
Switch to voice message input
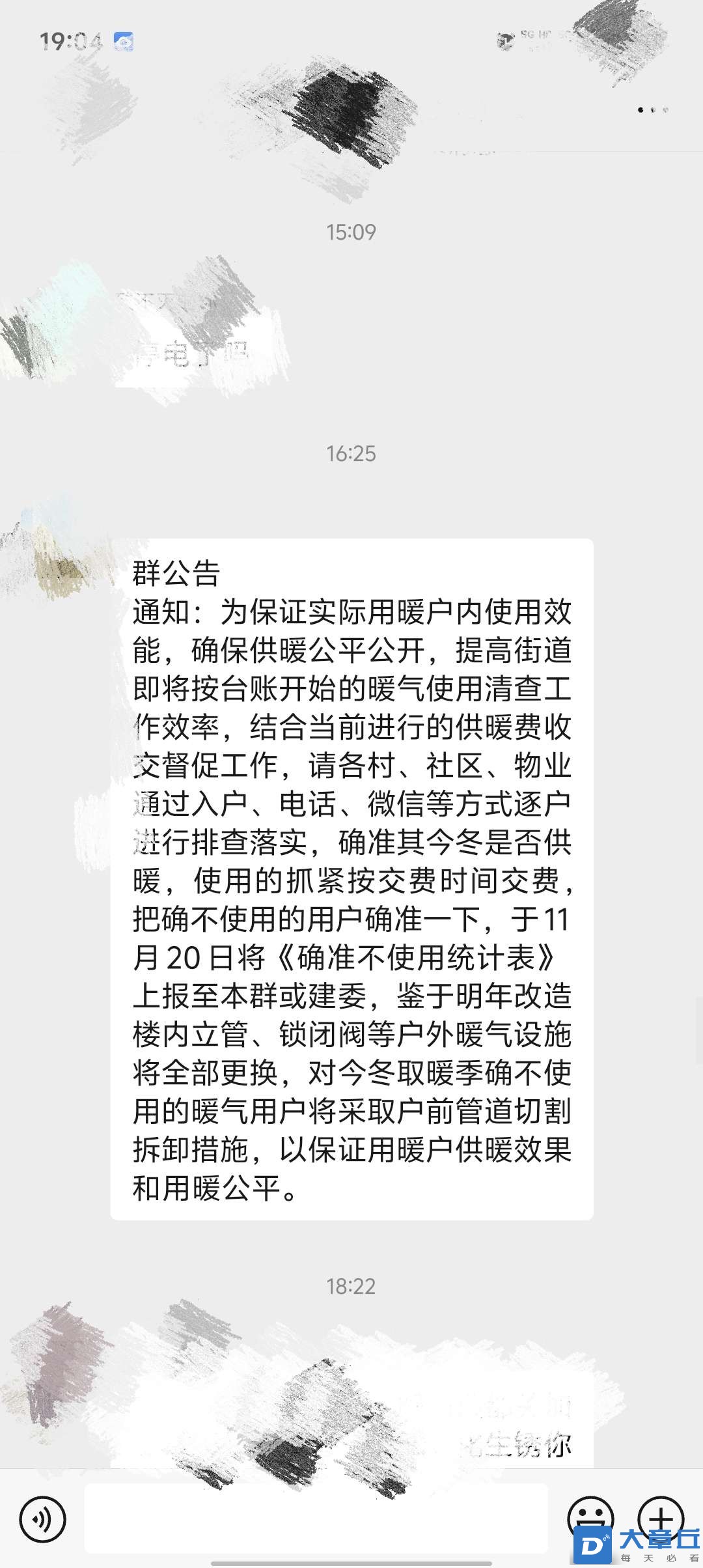(x=42, y=1519)
